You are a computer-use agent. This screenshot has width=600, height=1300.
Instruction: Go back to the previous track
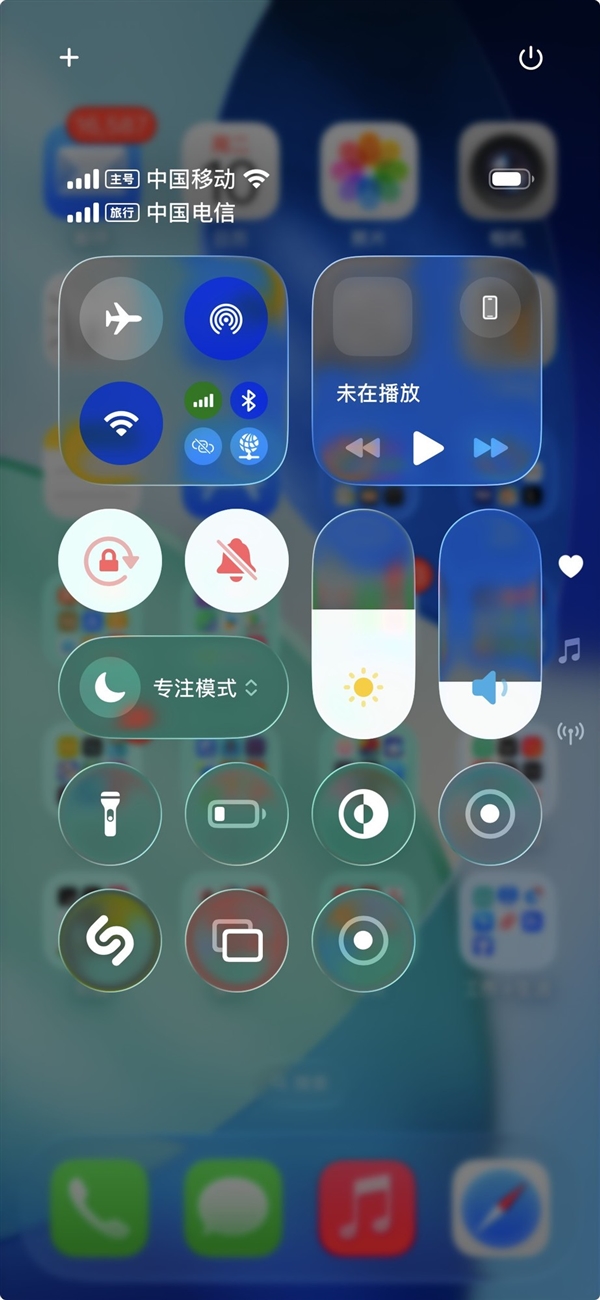[363, 447]
